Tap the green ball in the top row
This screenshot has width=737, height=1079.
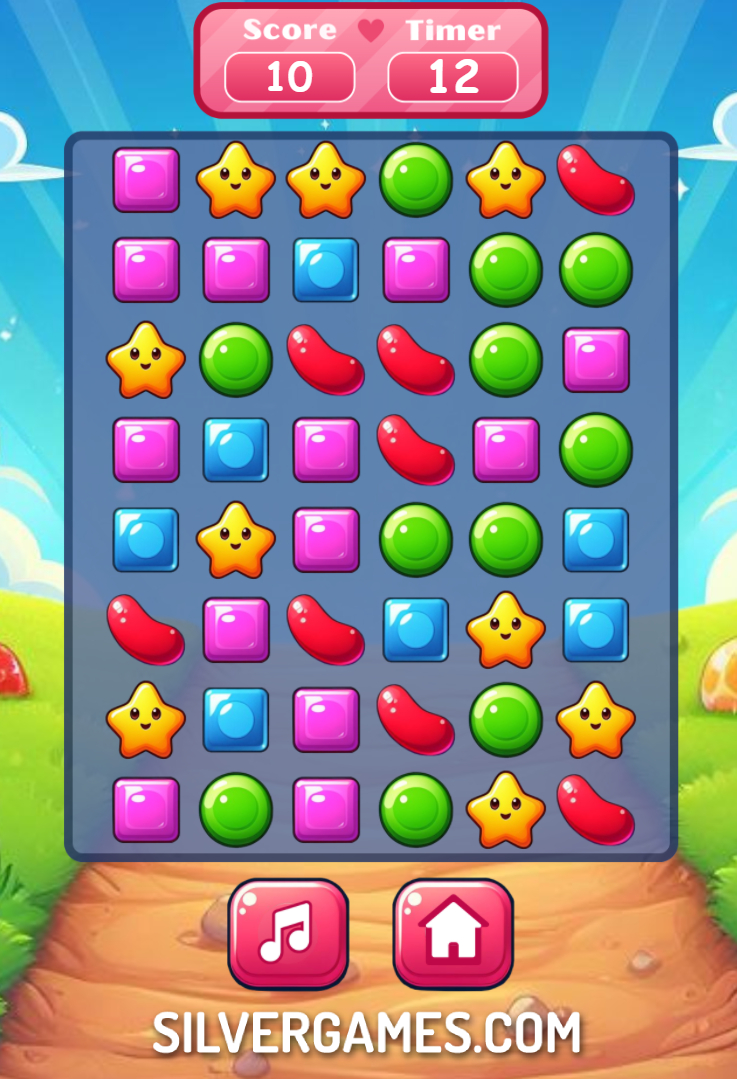(x=416, y=180)
